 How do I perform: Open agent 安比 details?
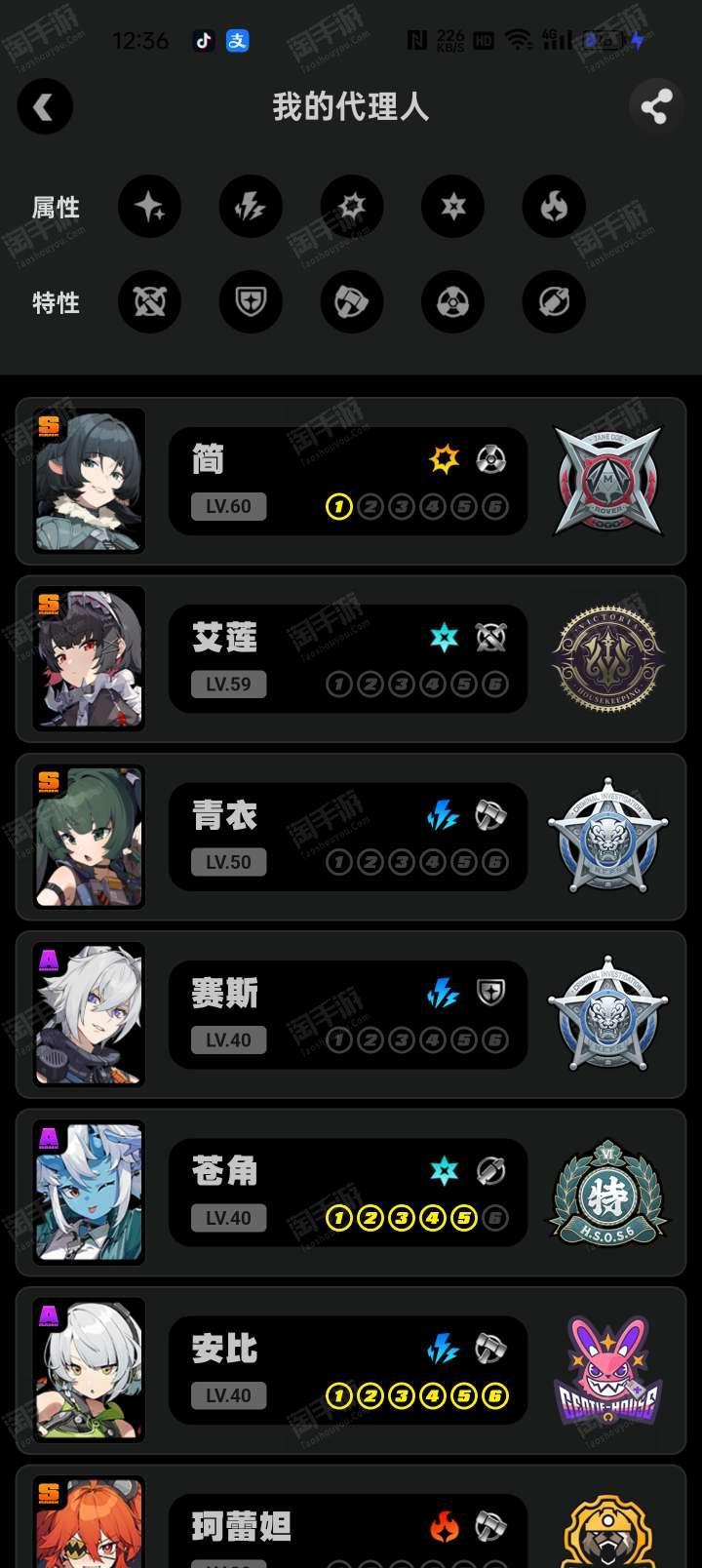coord(351,1370)
